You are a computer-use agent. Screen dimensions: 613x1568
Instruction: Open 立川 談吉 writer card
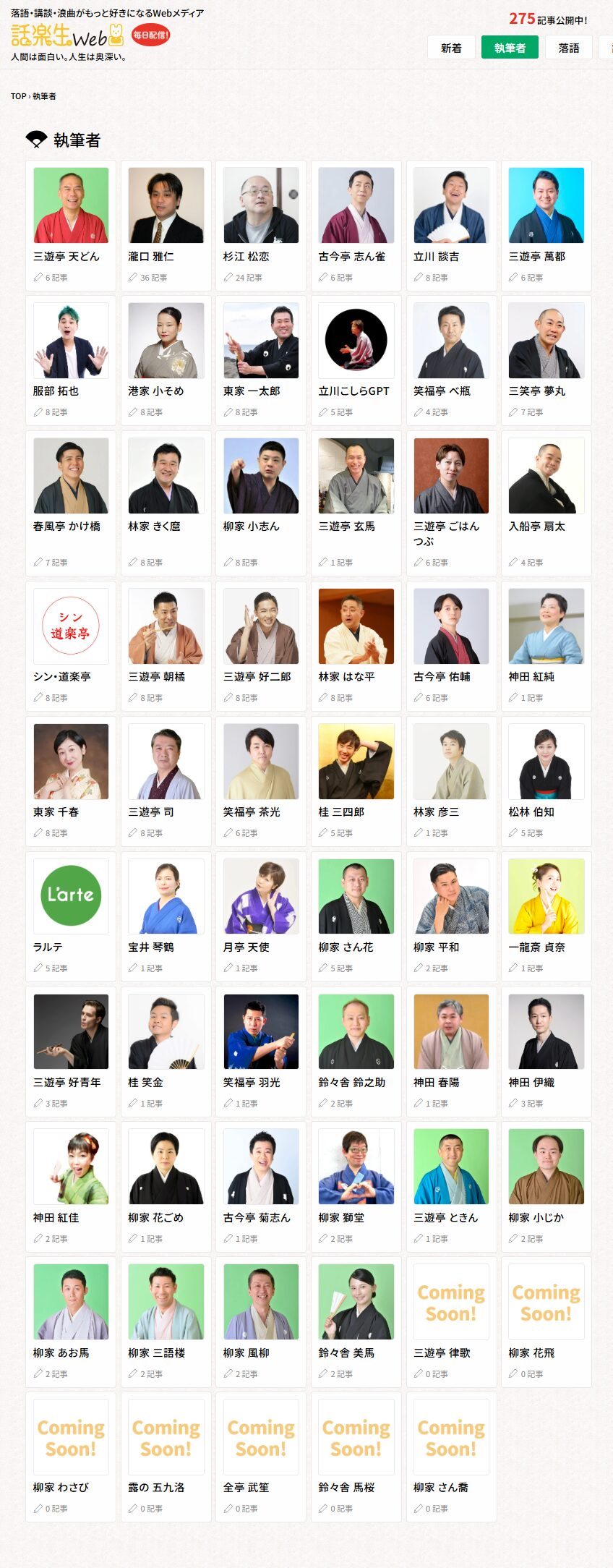coord(451,224)
